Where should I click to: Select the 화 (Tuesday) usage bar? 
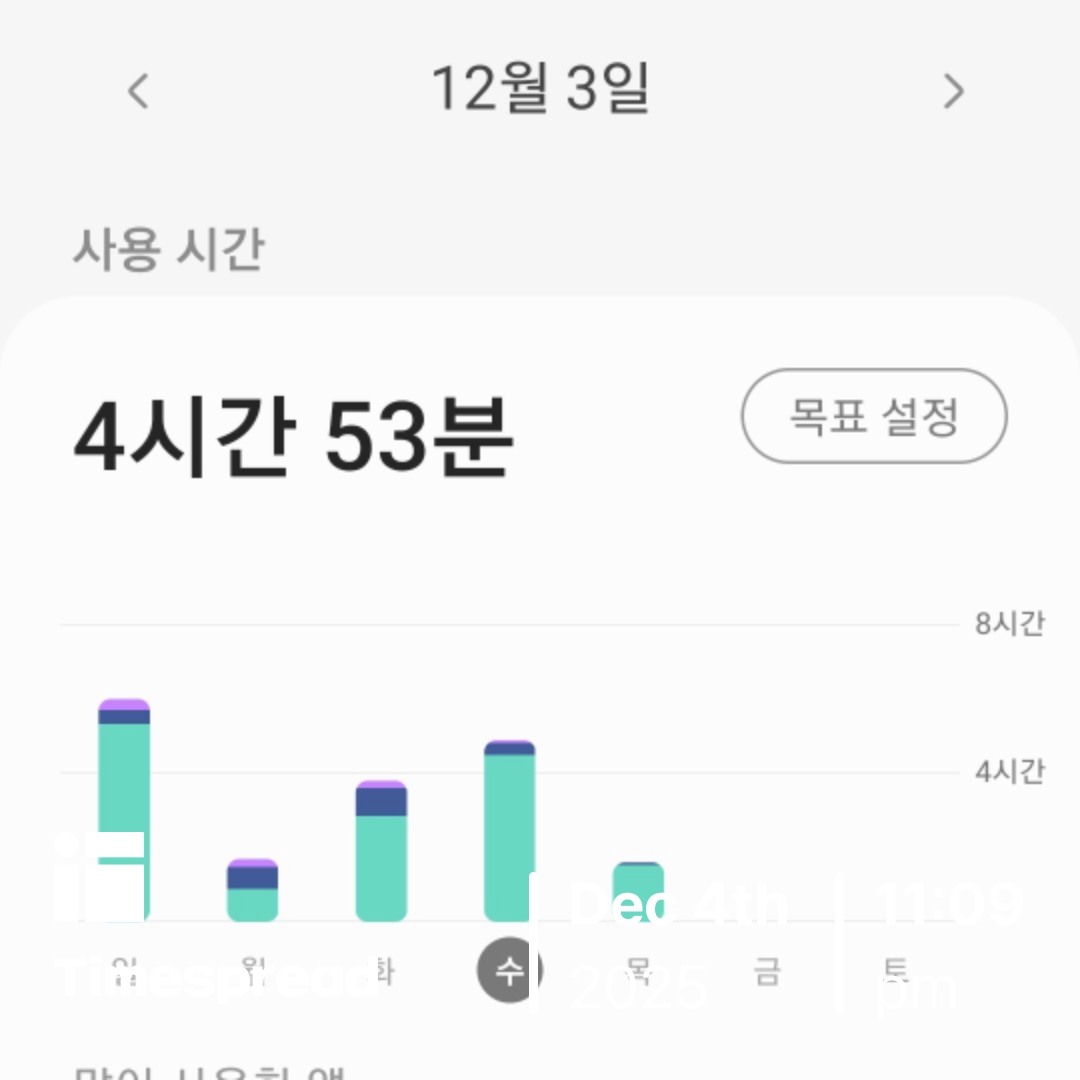[x=381, y=851]
